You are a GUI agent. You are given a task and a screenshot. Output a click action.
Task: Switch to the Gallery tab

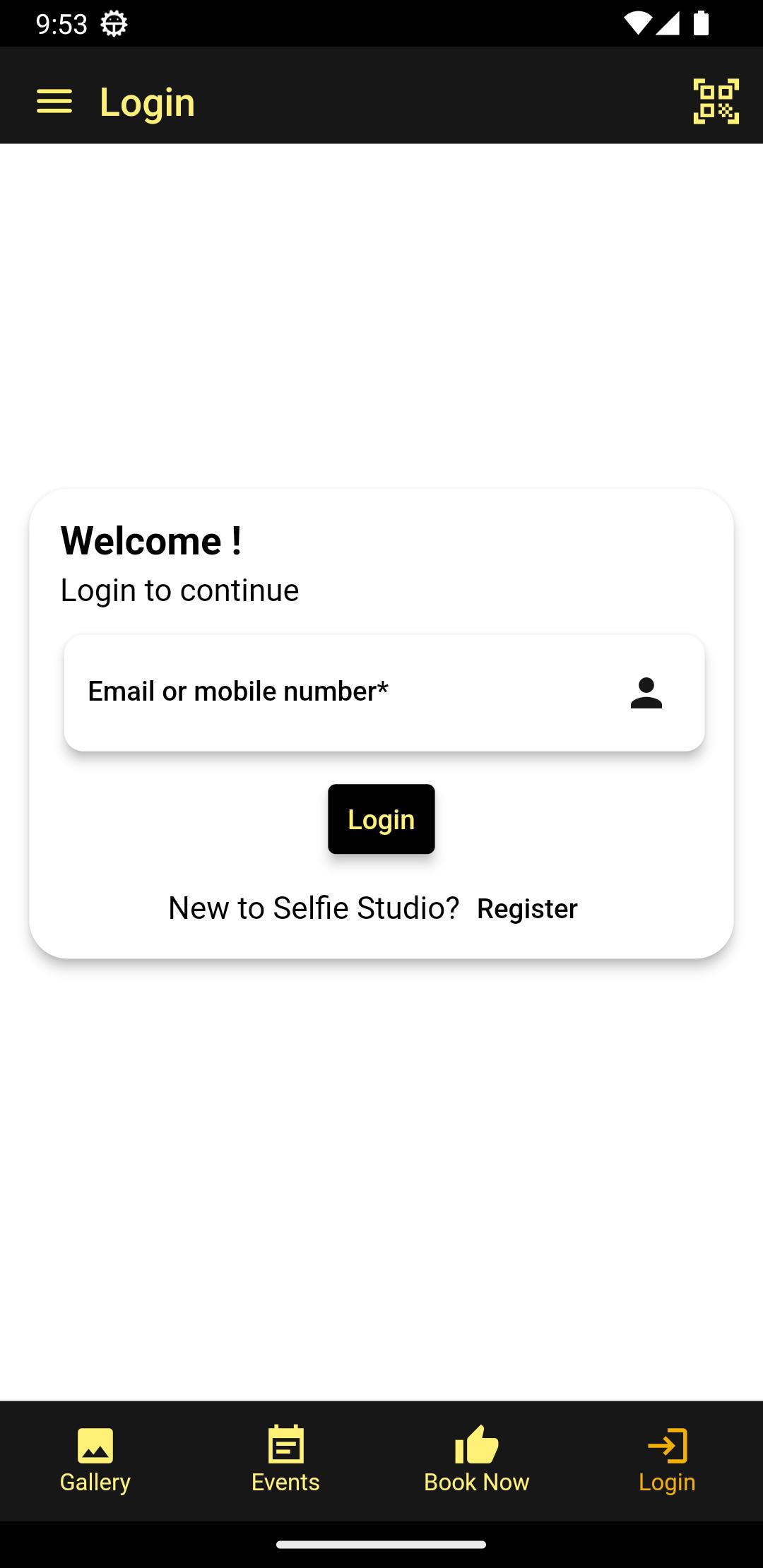95,1461
